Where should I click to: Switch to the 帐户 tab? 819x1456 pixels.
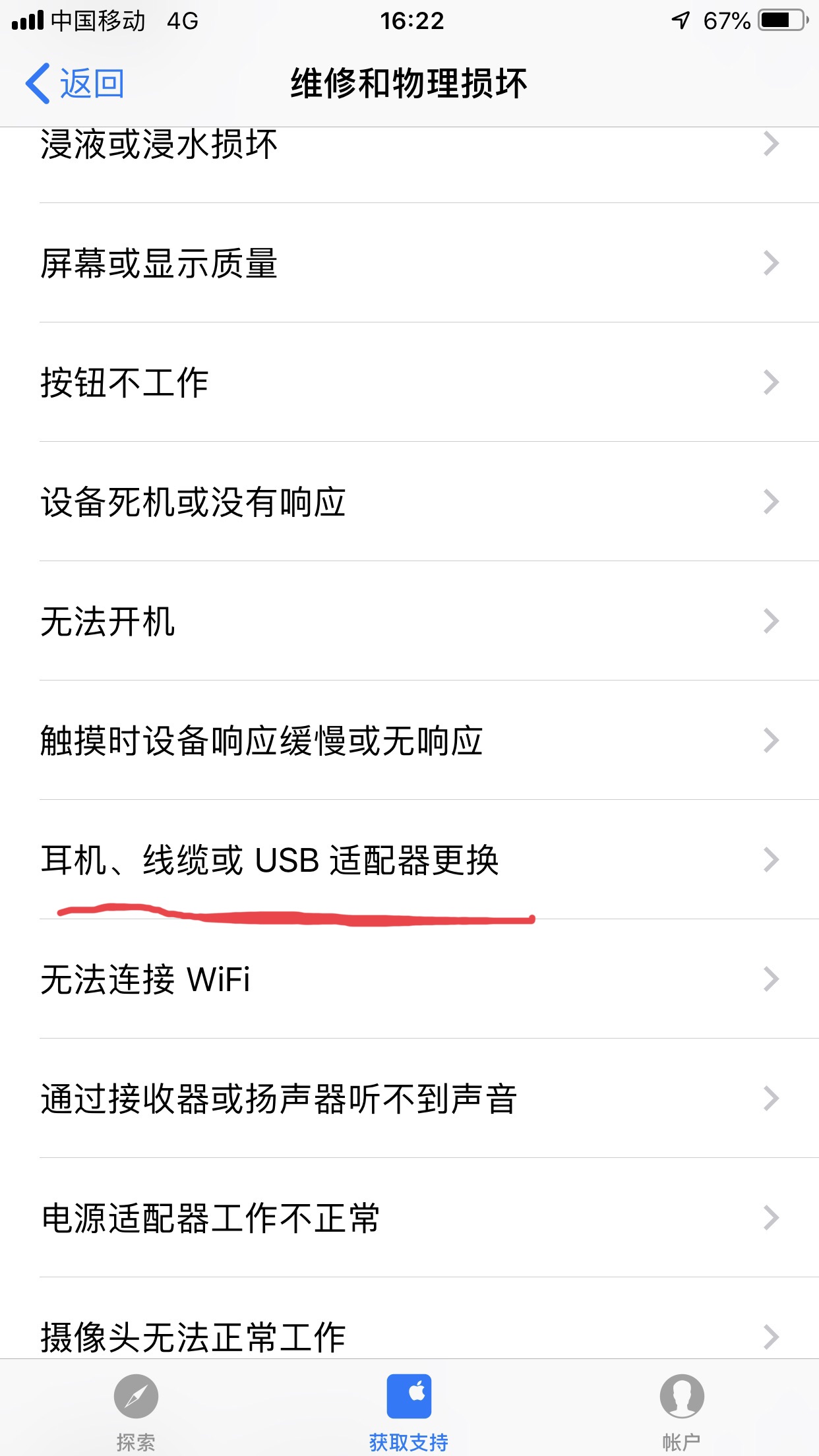point(682,1411)
